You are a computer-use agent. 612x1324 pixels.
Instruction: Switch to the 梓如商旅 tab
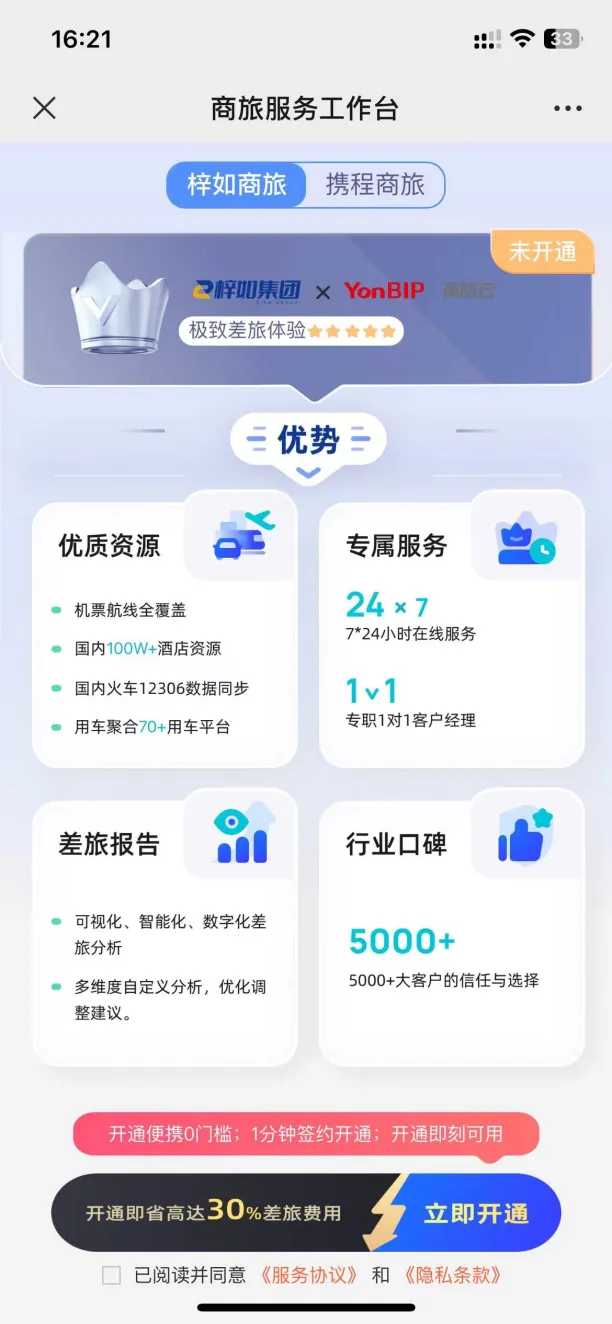click(237, 185)
